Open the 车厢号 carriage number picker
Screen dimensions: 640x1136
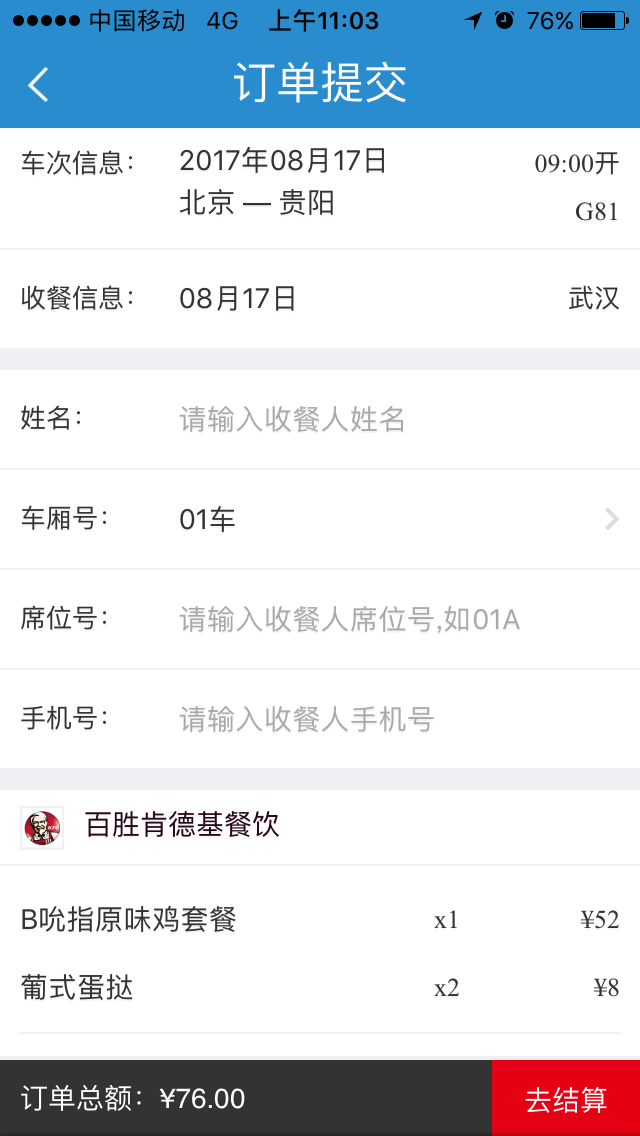[x=320, y=519]
